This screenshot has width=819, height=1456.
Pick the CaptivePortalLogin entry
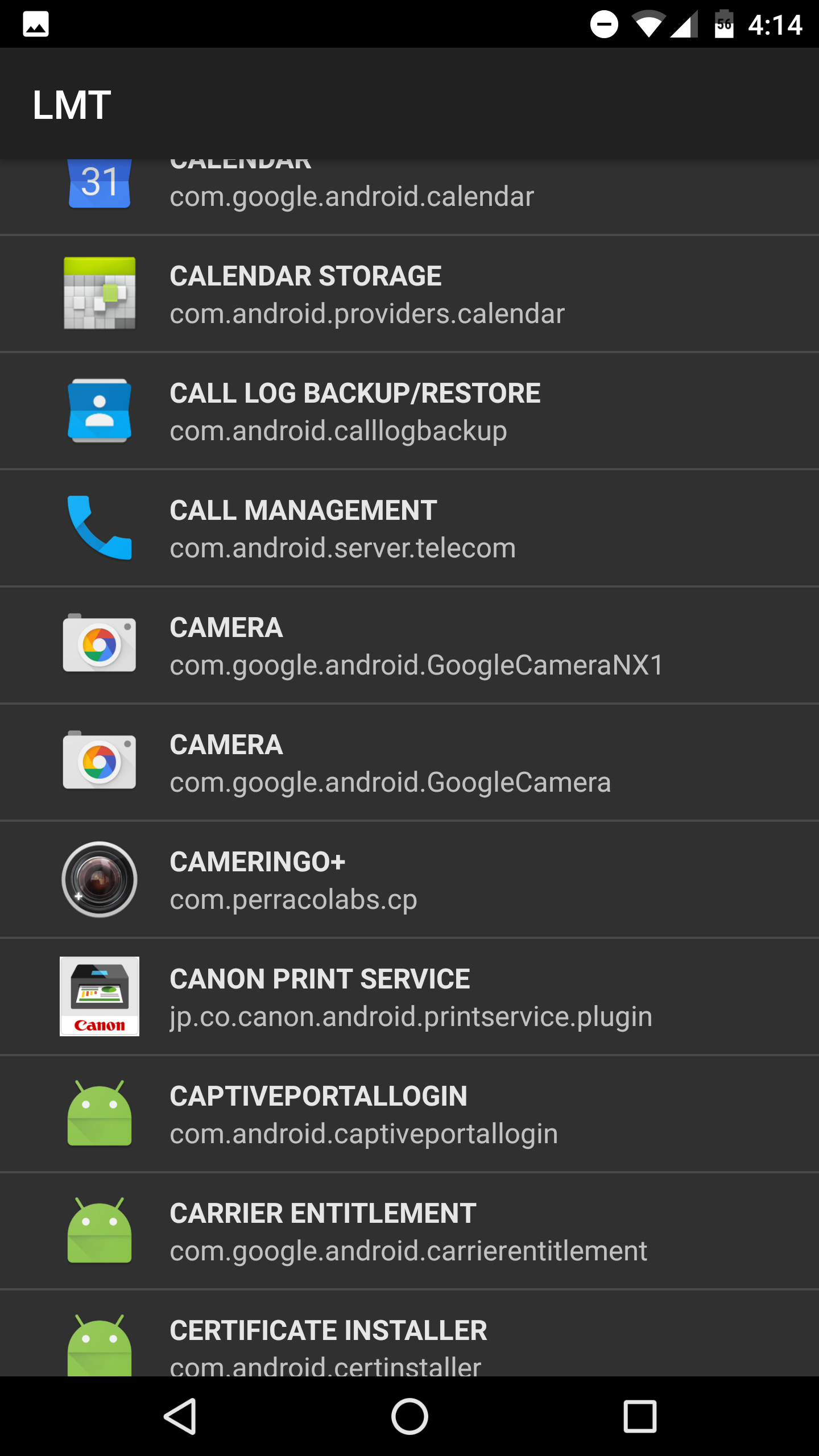pos(409,1114)
